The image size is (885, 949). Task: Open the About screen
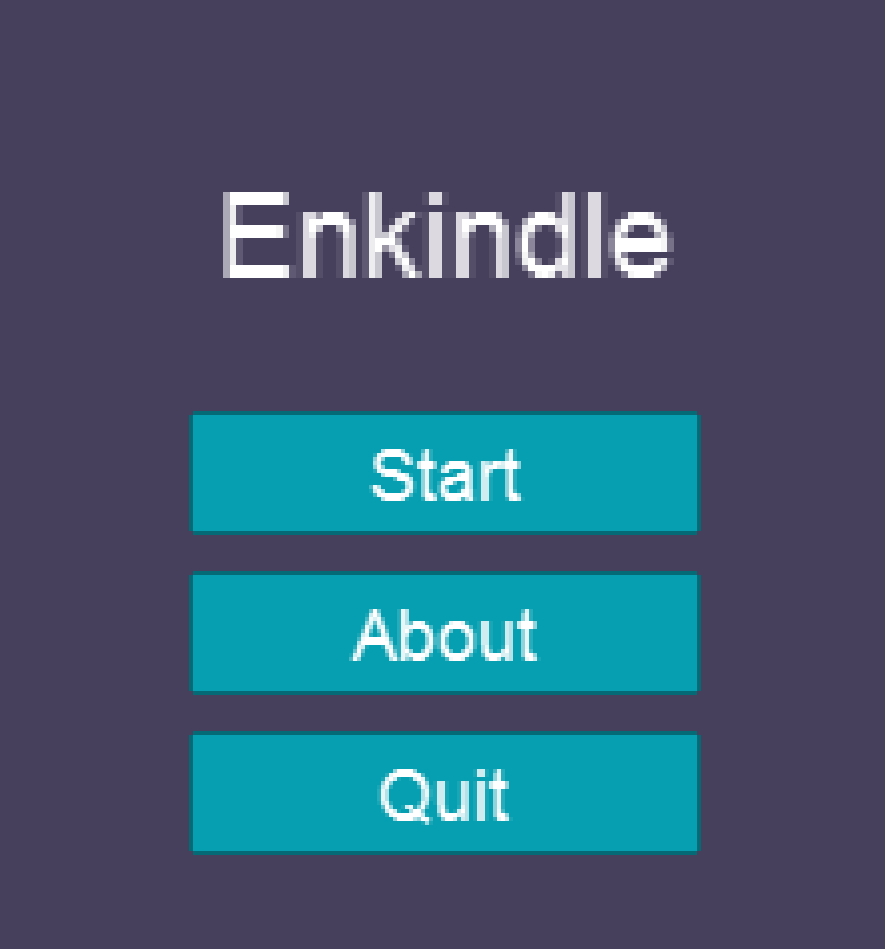pos(444,633)
